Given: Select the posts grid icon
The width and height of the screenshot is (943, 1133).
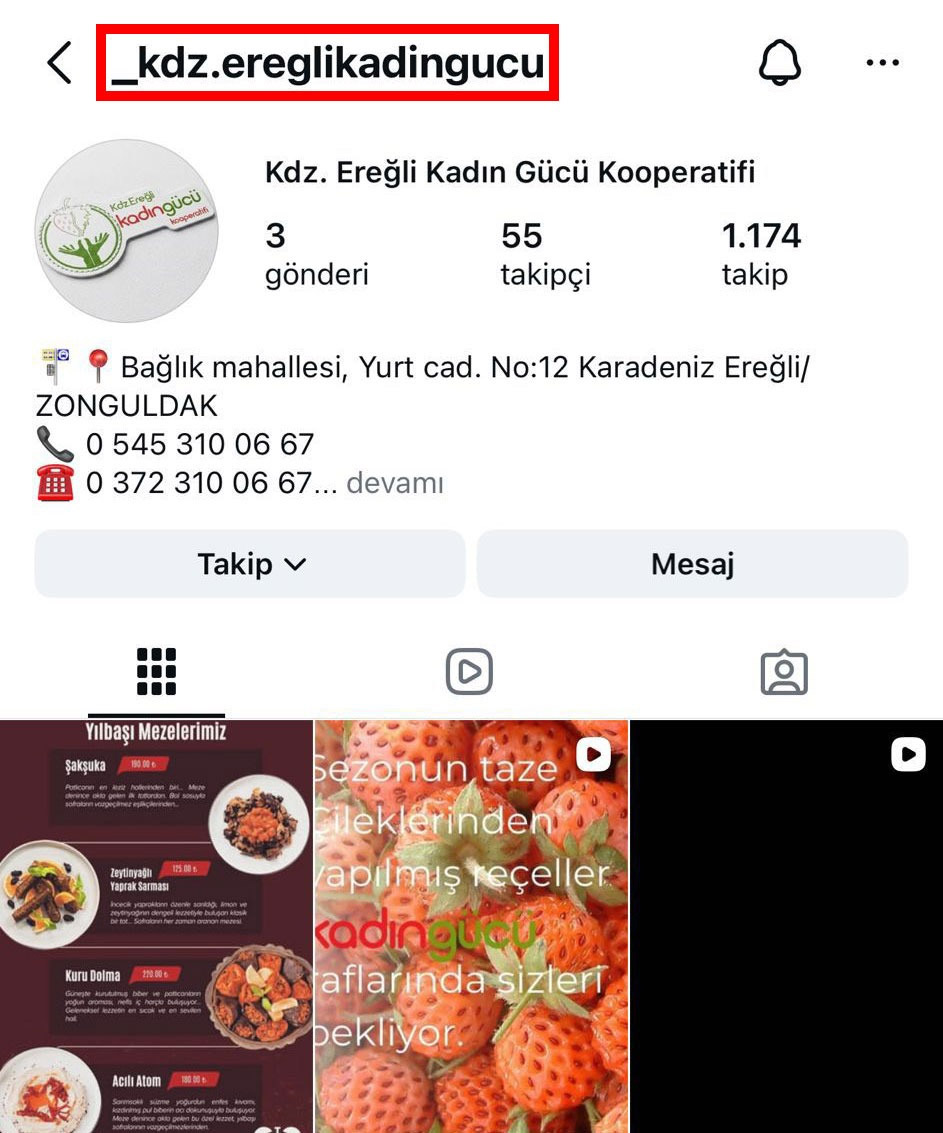Looking at the screenshot, I should coord(155,671).
